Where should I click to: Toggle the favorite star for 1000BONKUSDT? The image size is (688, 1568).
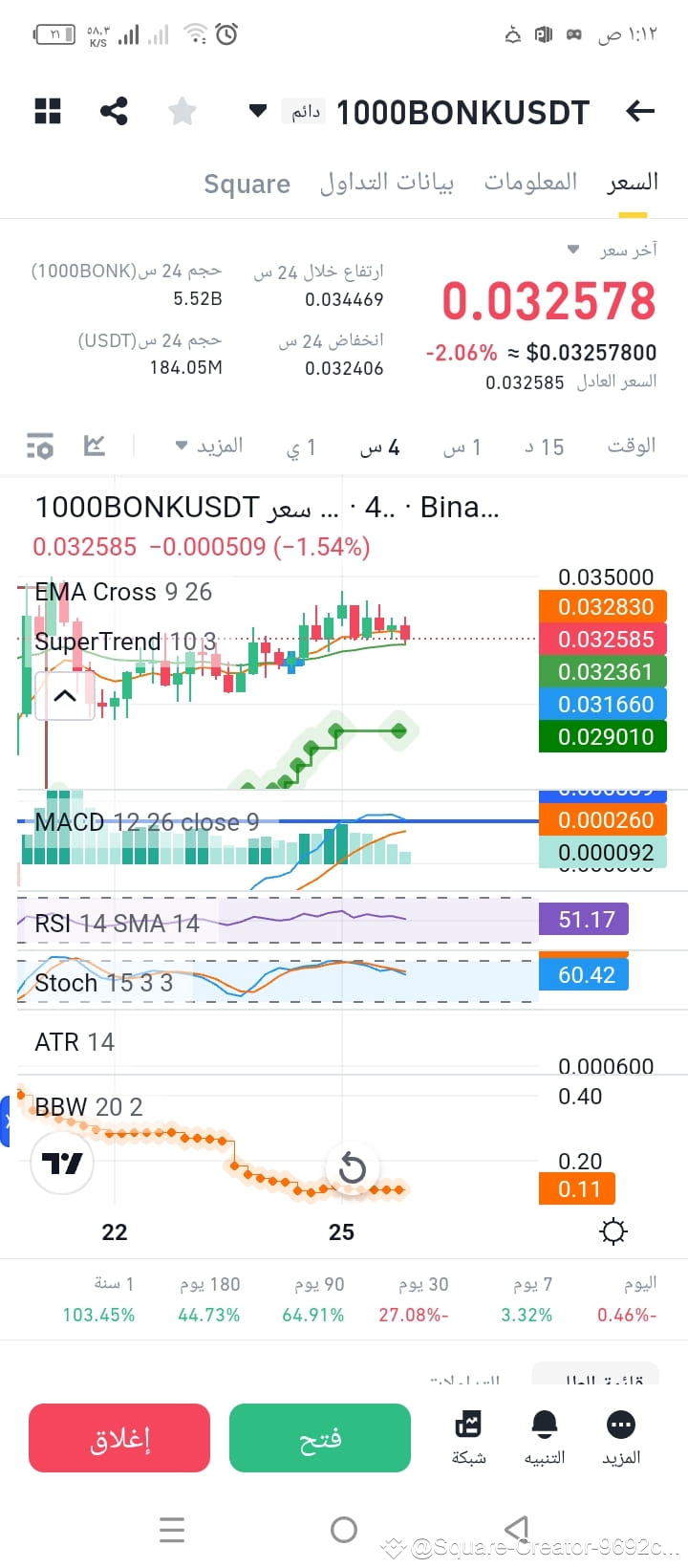tap(182, 111)
